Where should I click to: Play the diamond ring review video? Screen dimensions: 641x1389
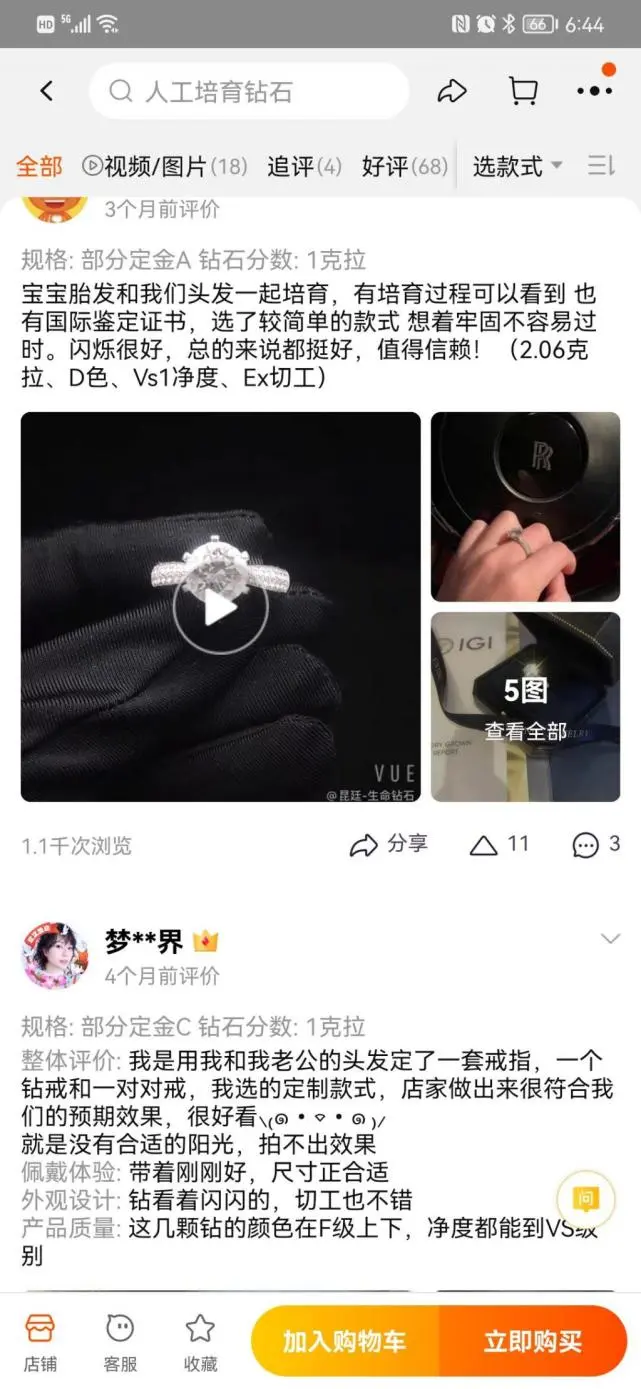click(x=220, y=607)
